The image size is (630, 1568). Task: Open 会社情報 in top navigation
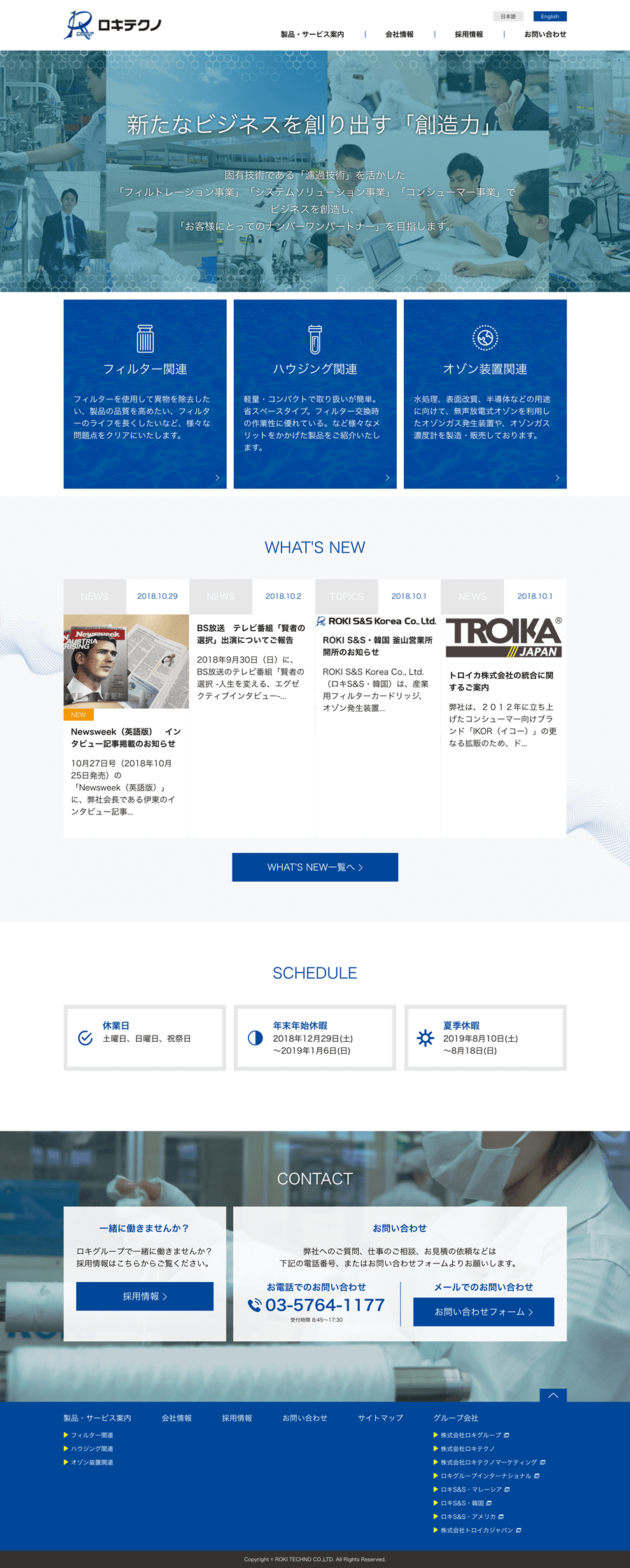click(399, 34)
